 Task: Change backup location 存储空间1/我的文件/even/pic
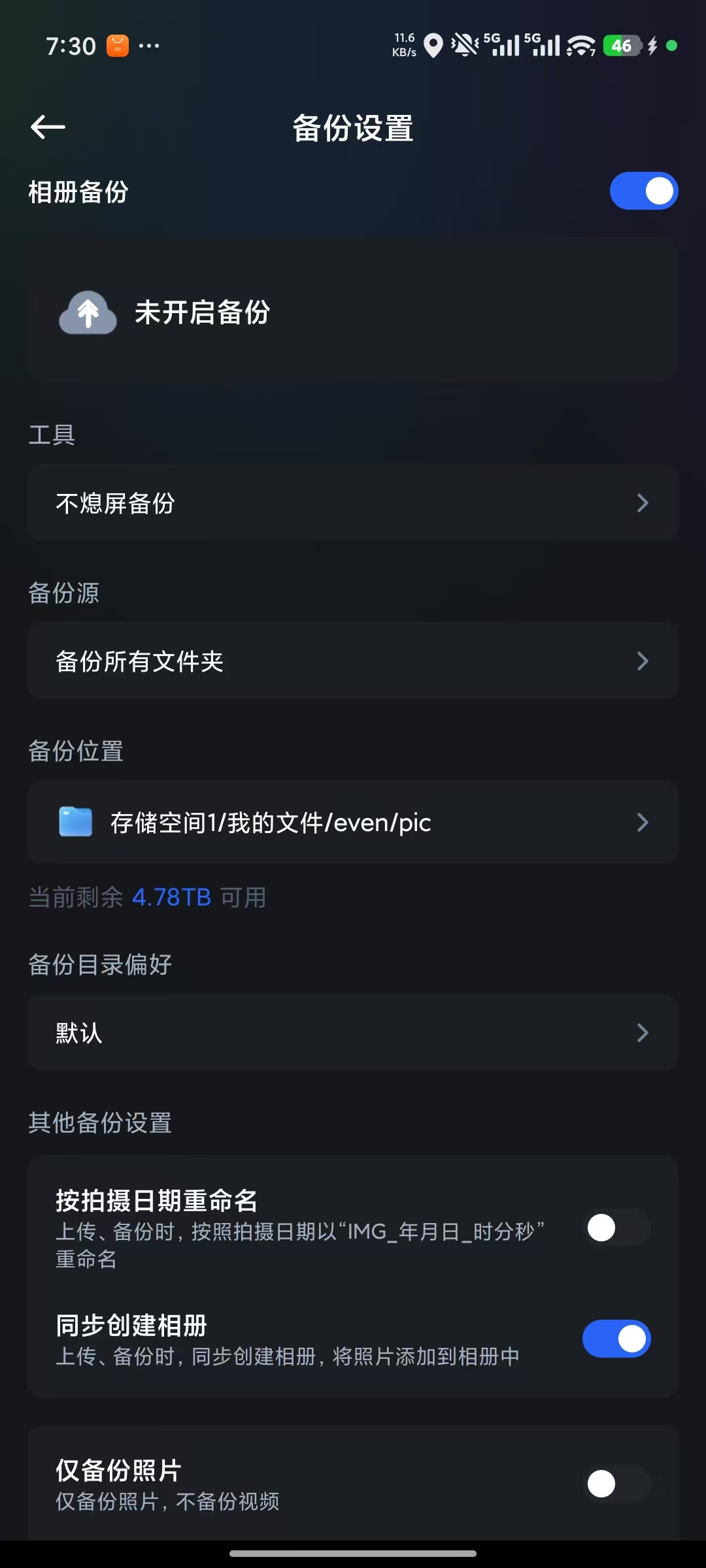click(353, 822)
